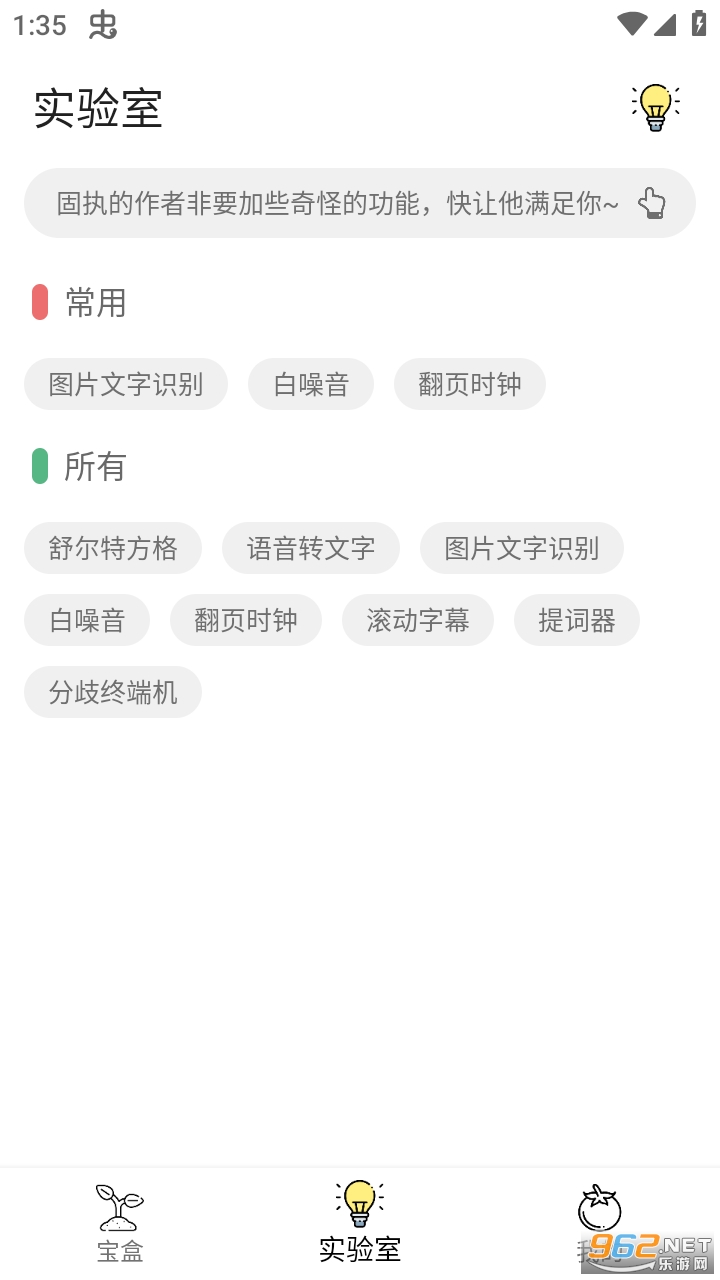Select the 实验室 tab in bottom navigation
720x1280 pixels.
pos(360,1222)
